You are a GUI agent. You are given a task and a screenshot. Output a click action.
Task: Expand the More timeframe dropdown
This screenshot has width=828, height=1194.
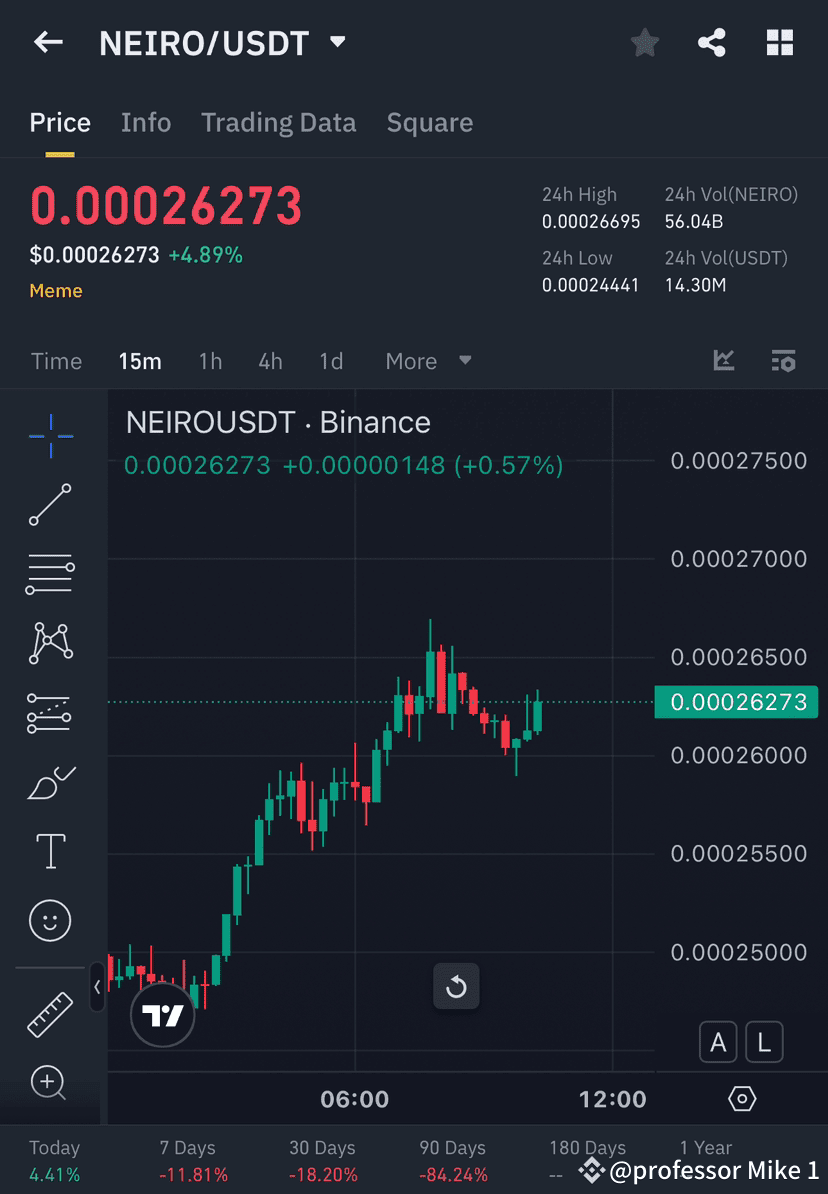428,361
